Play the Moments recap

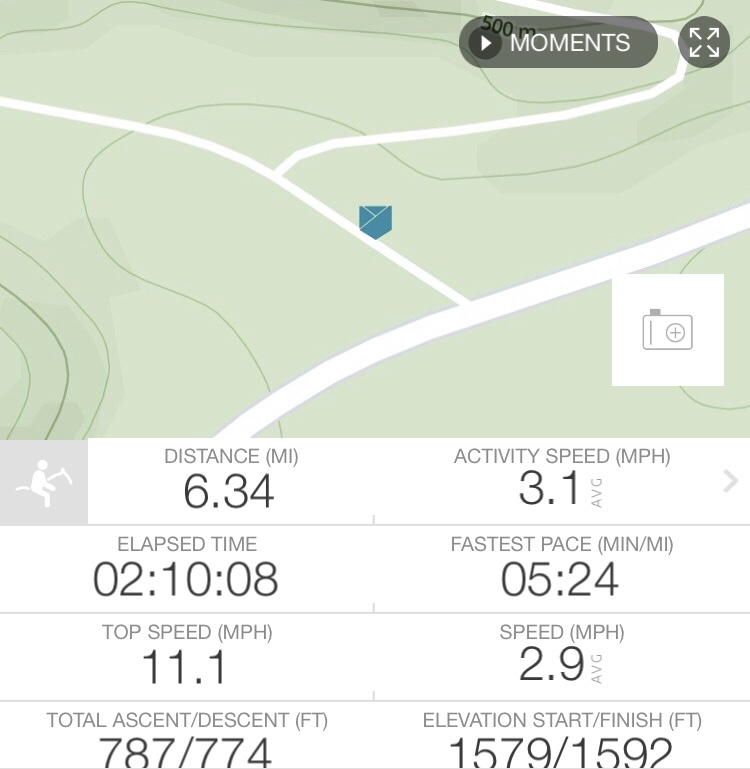pyautogui.click(x=557, y=43)
